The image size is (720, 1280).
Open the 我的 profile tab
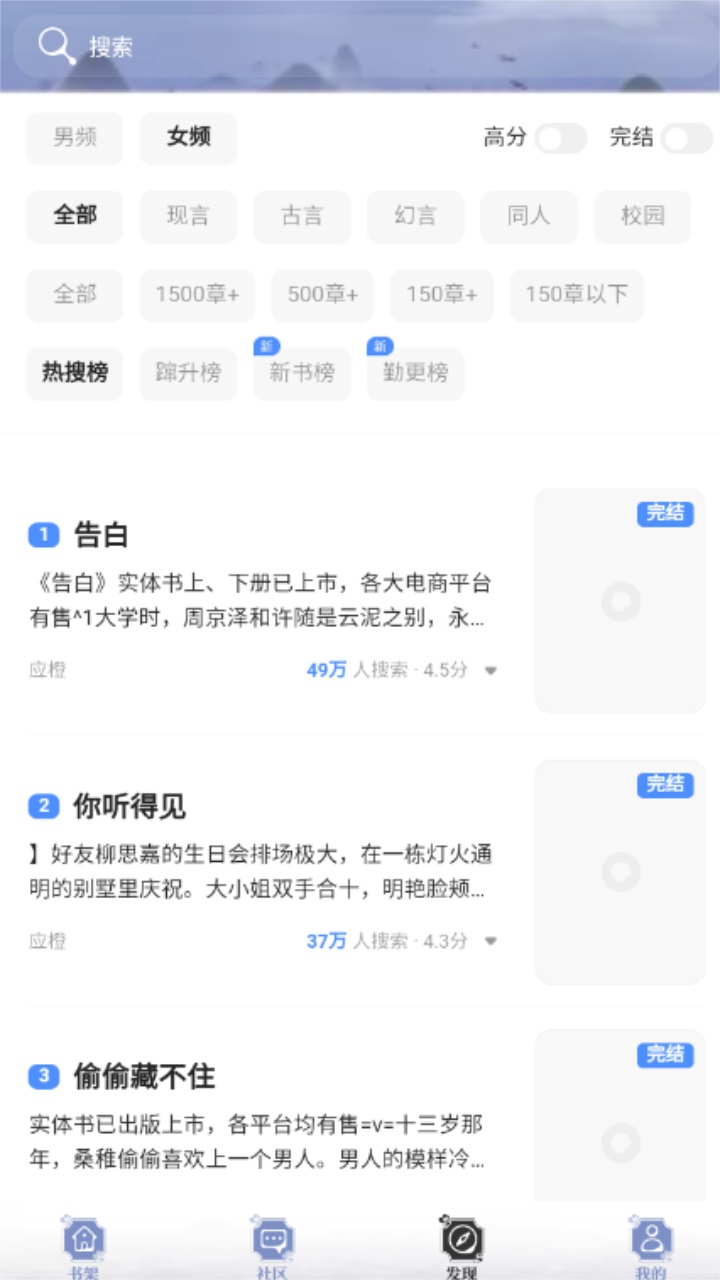pos(652,1245)
